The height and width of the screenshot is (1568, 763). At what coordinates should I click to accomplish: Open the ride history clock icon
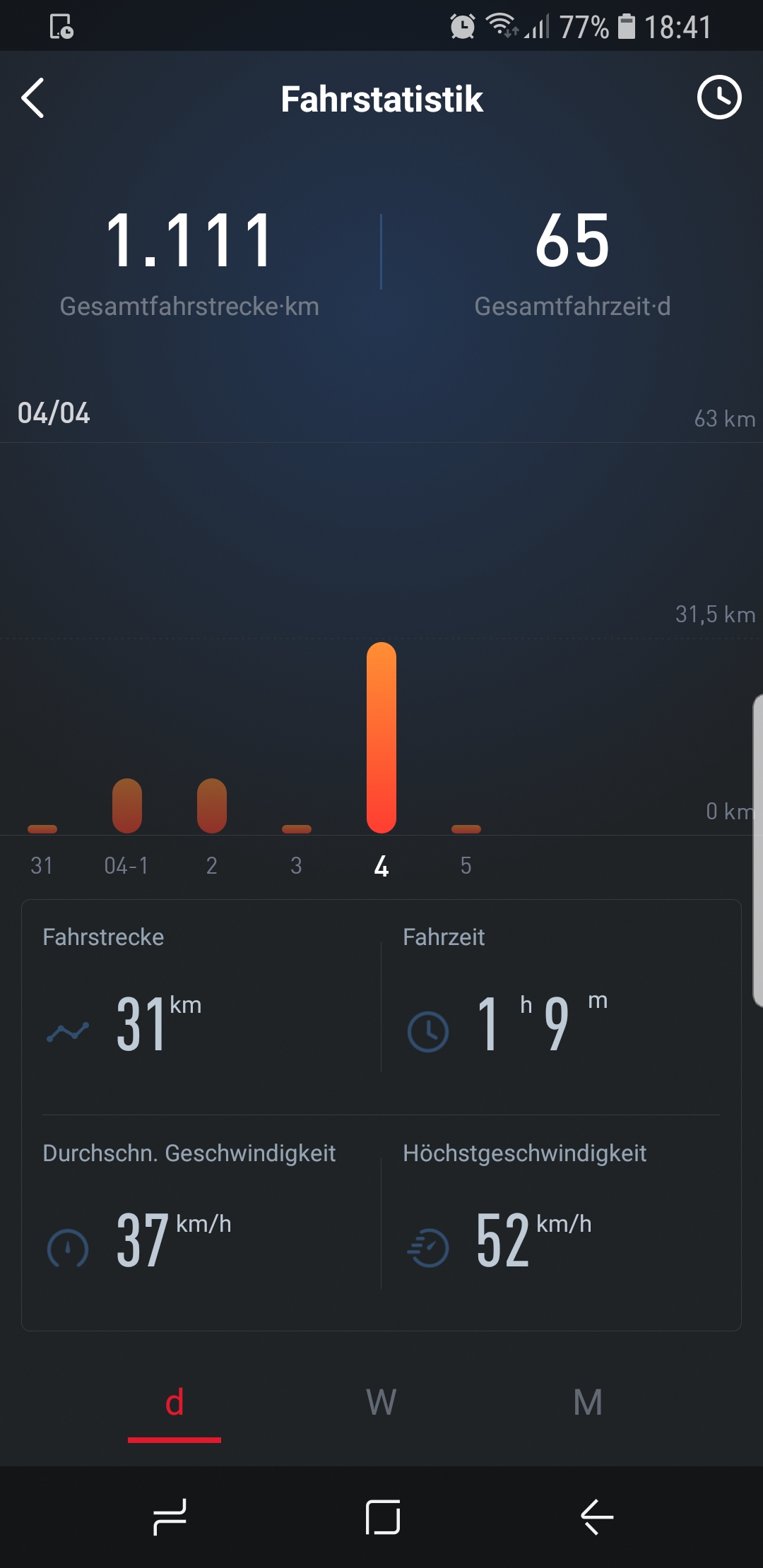pyautogui.click(x=718, y=97)
